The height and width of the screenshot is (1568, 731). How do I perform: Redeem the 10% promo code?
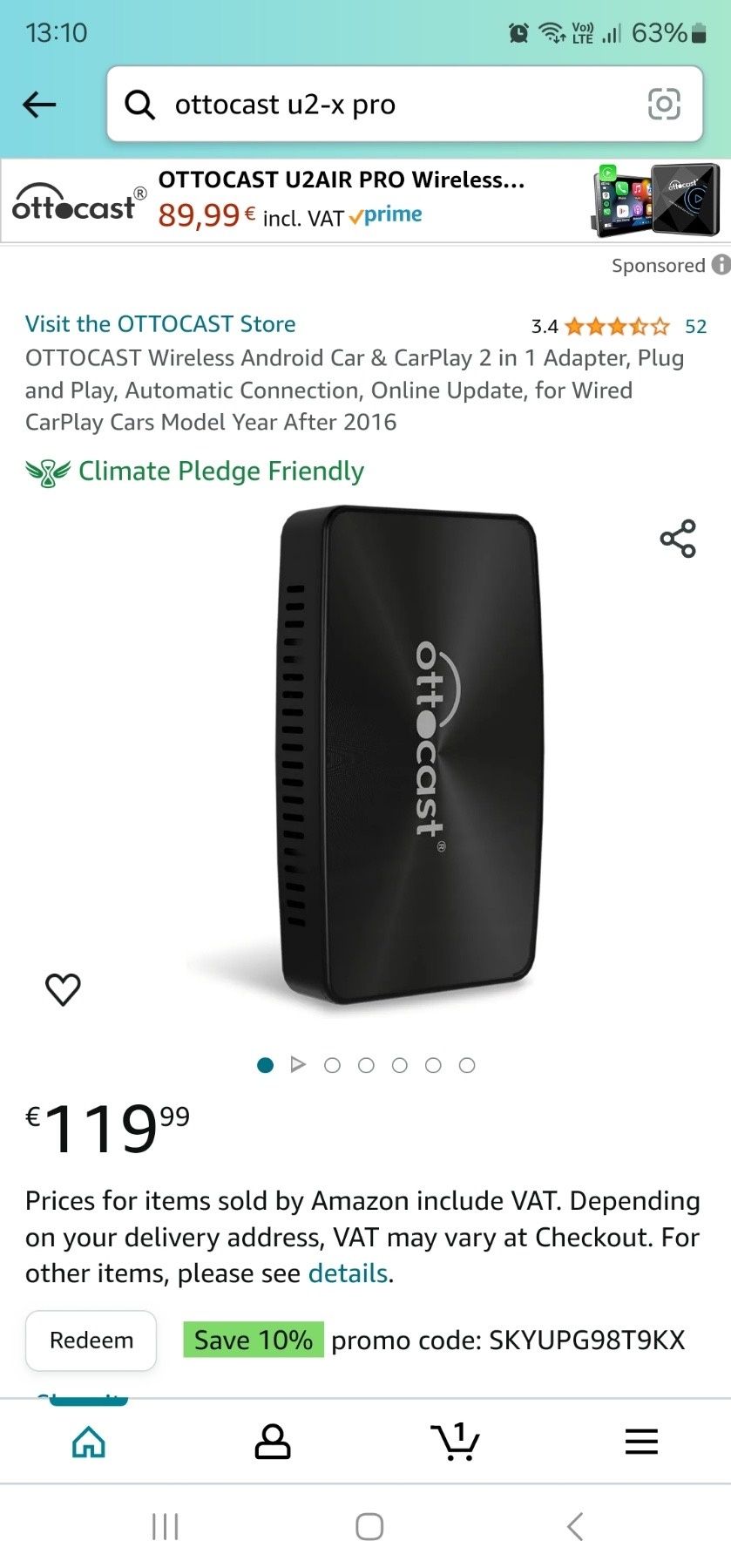(91, 1340)
